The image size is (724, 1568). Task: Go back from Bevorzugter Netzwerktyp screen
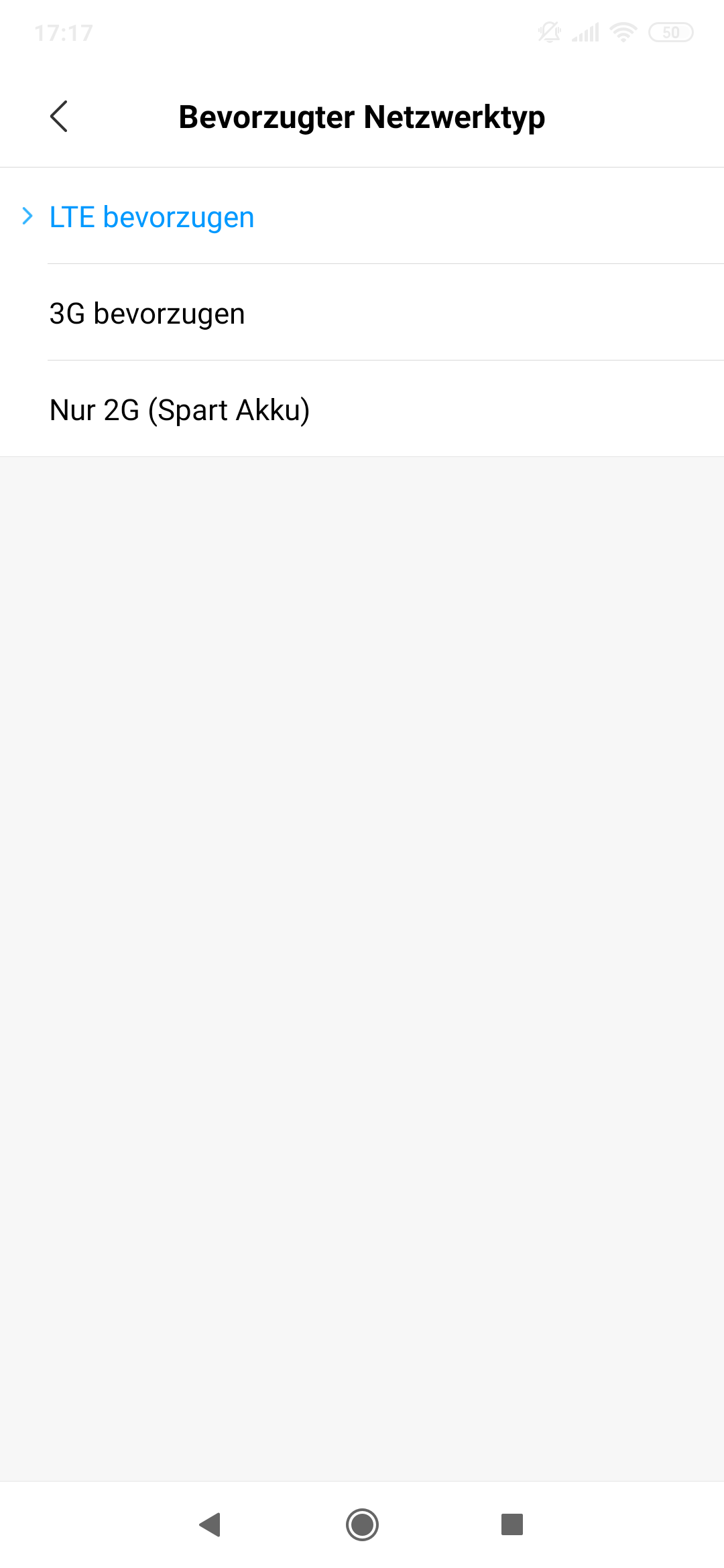[x=59, y=117]
